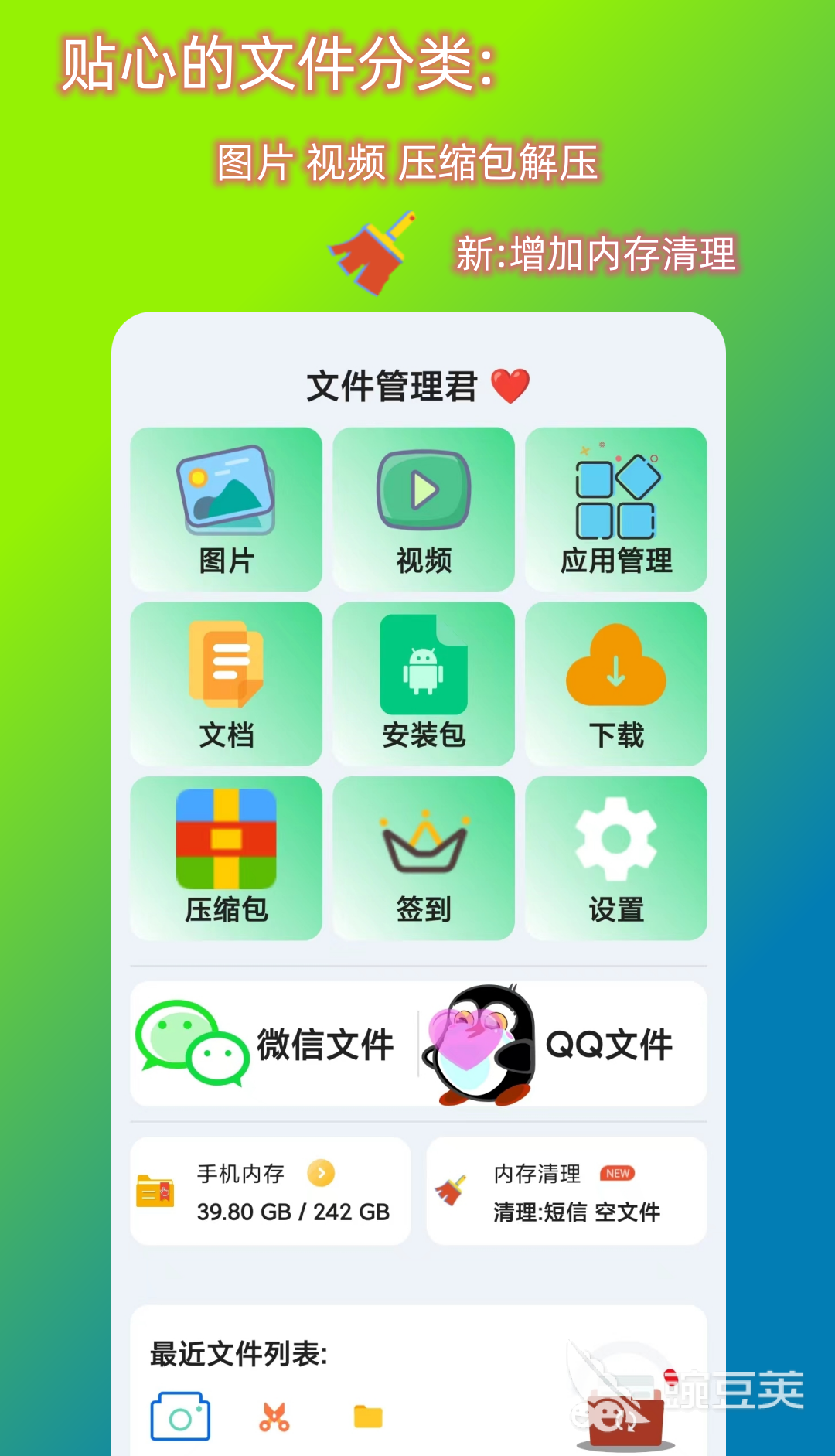This screenshot has height=1456, width=835.
Task: Tap the scissors icon in recent files
Action: [x=274, y=1415]
